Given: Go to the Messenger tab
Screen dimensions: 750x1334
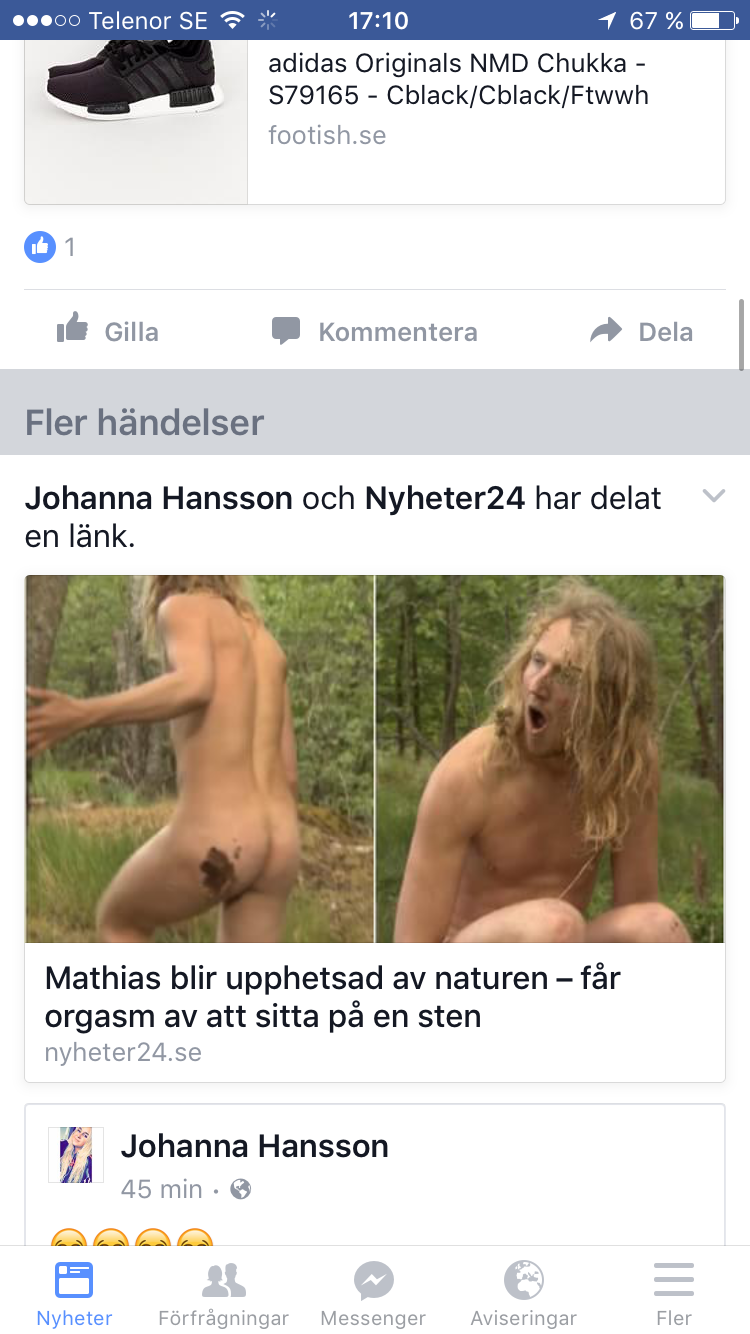Looking at the screenshot, I should (x=373, y=1292).
